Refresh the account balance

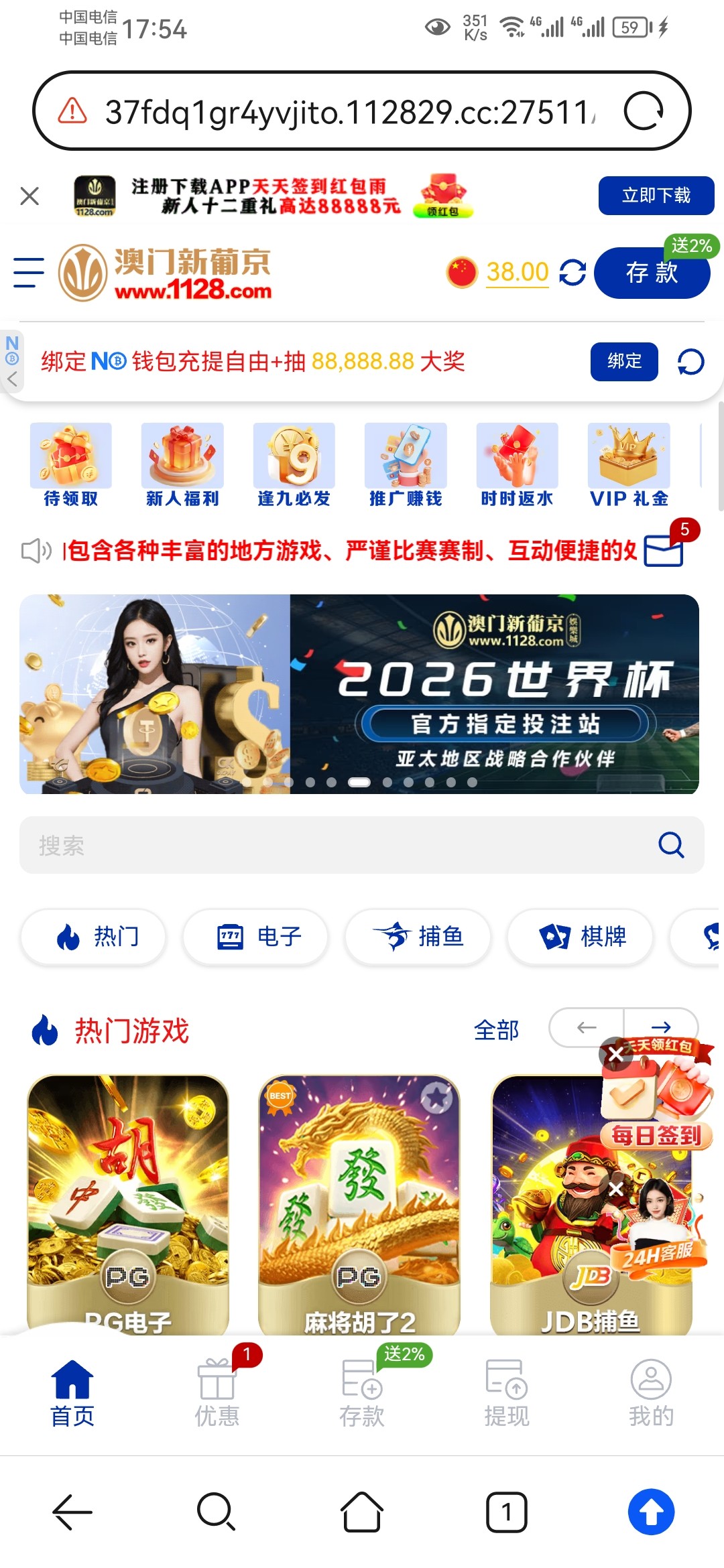tap(572, 272)
